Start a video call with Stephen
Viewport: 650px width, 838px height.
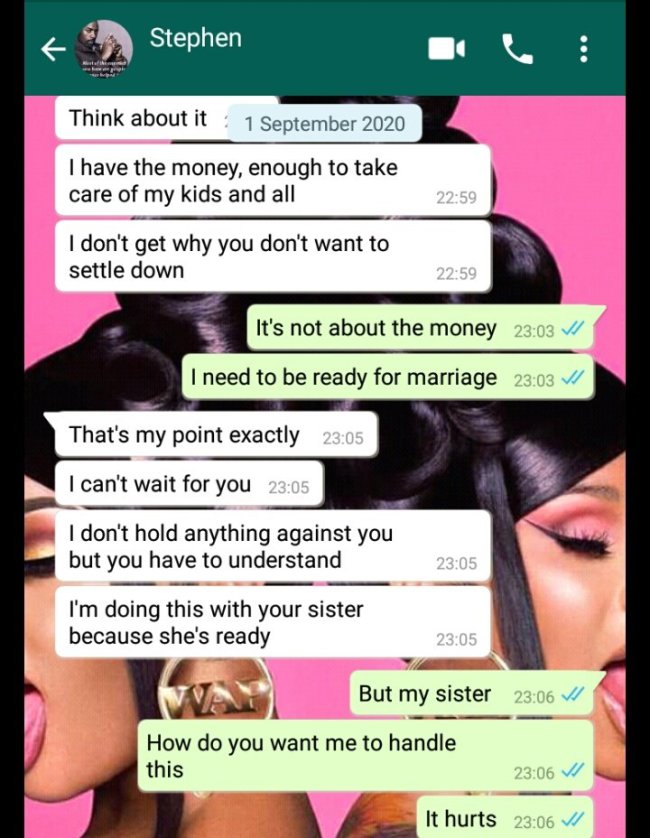coord(447,49)
